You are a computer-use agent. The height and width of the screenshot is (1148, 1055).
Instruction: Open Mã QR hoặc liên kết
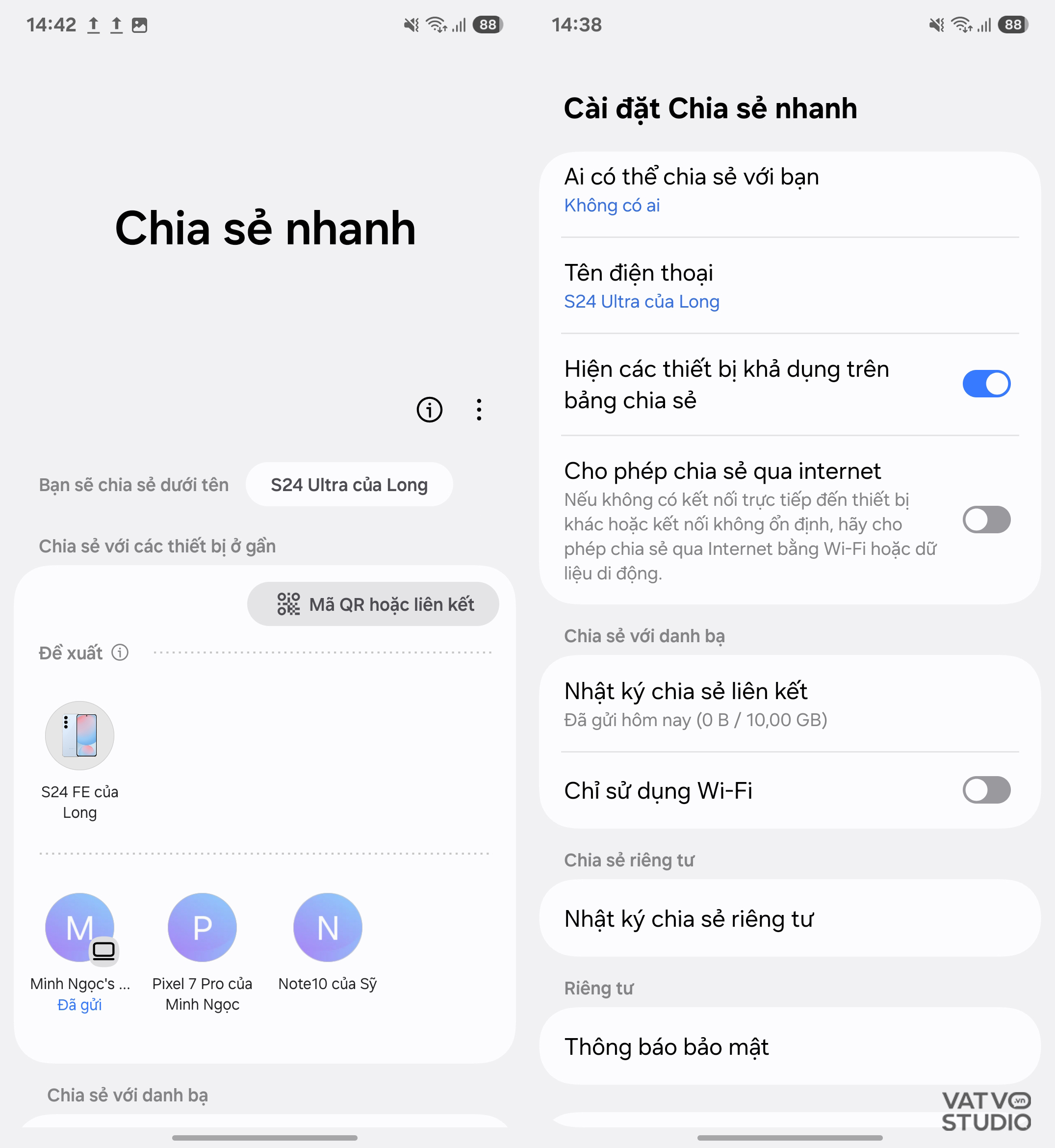tap(373, 604)
